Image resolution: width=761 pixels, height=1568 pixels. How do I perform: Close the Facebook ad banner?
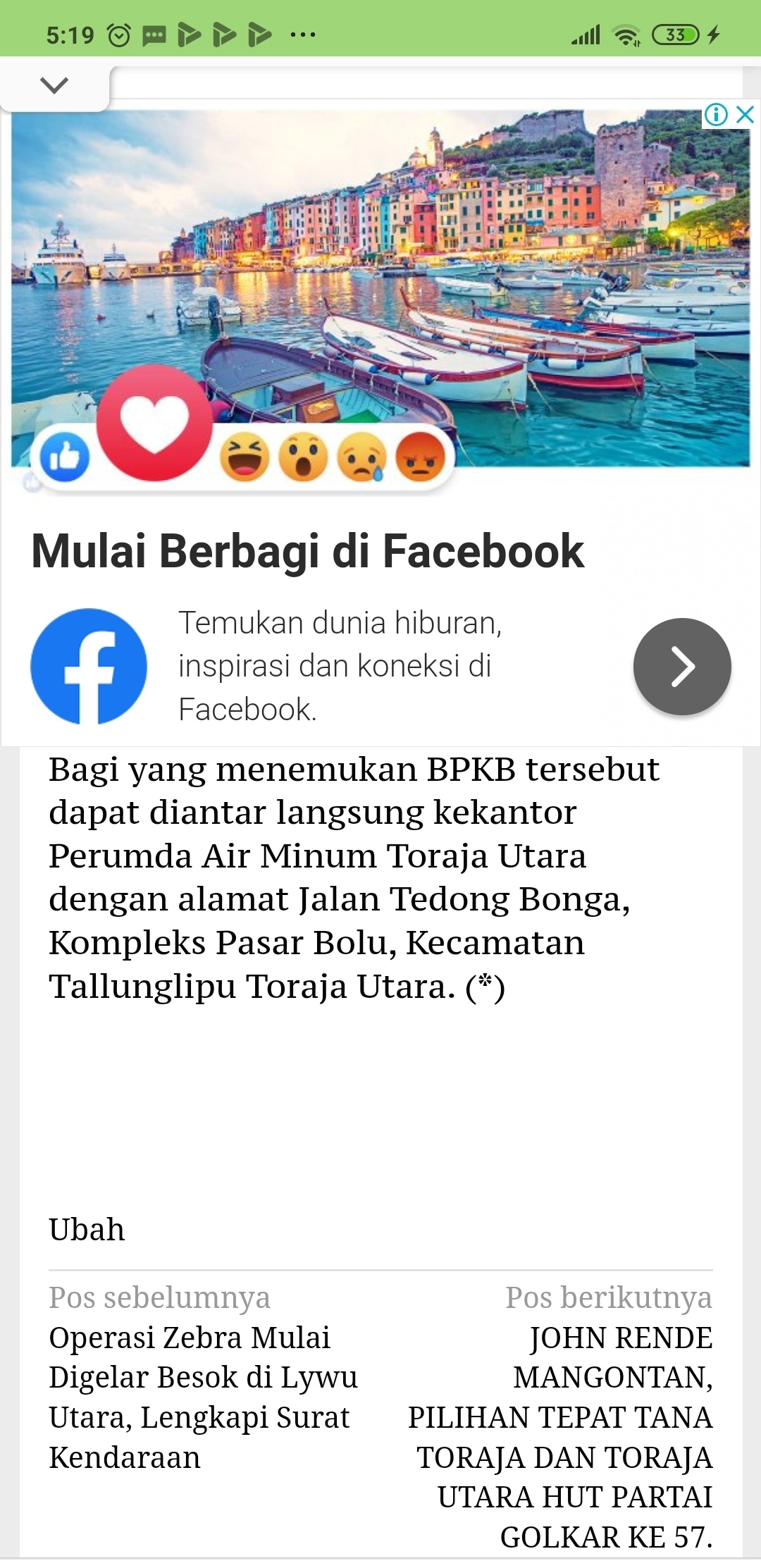745,114
